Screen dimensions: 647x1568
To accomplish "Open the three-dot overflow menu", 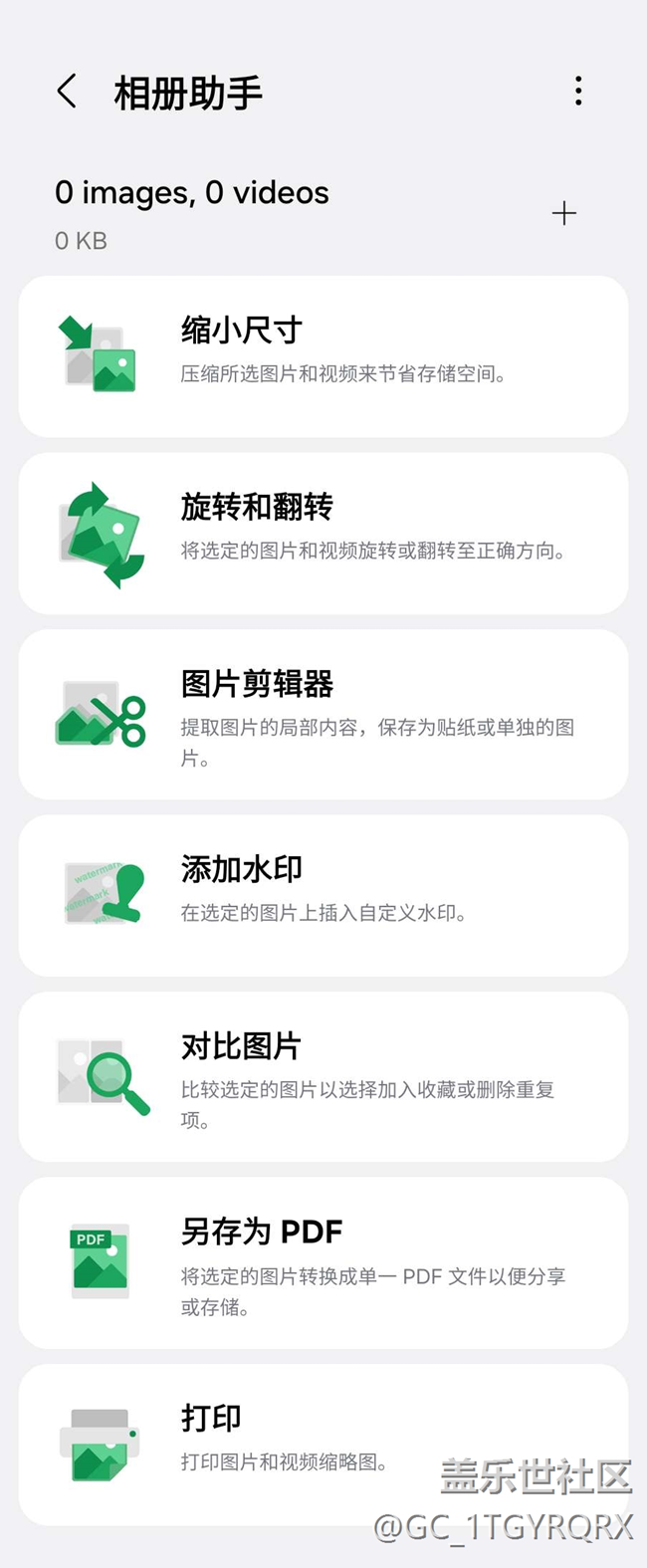I will [x=577, y=92].
